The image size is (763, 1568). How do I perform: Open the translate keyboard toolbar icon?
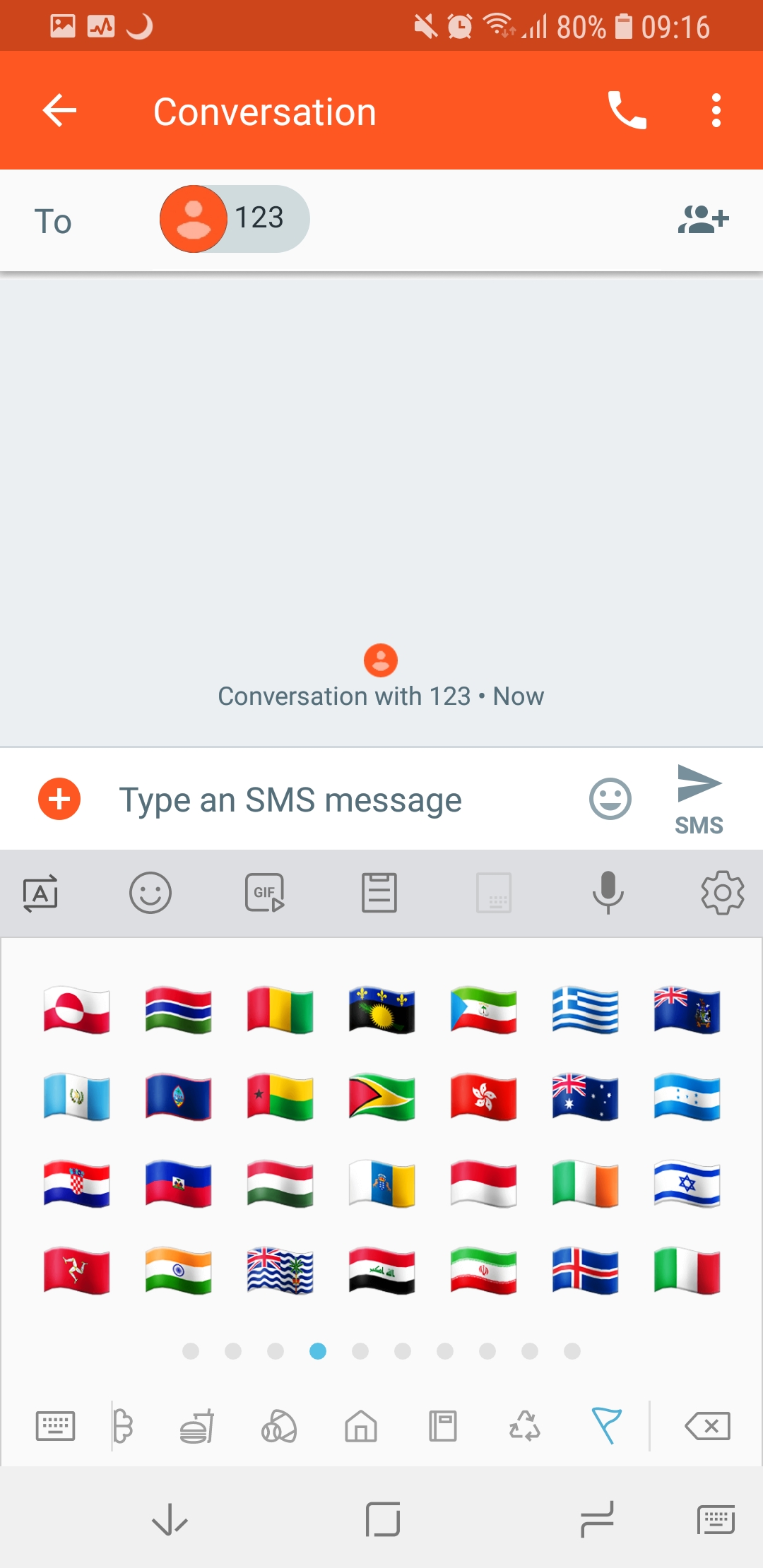(x=40, y=893)
